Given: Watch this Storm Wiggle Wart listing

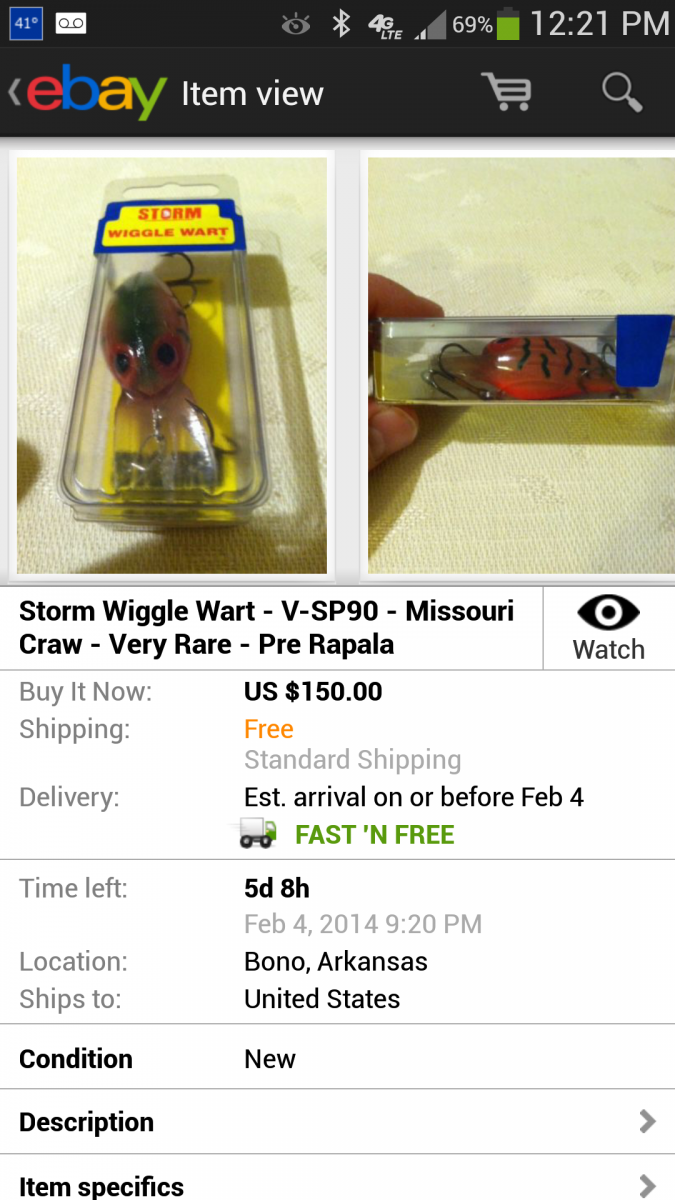Looking at the screenshot, I should click(x=609, y=628).
